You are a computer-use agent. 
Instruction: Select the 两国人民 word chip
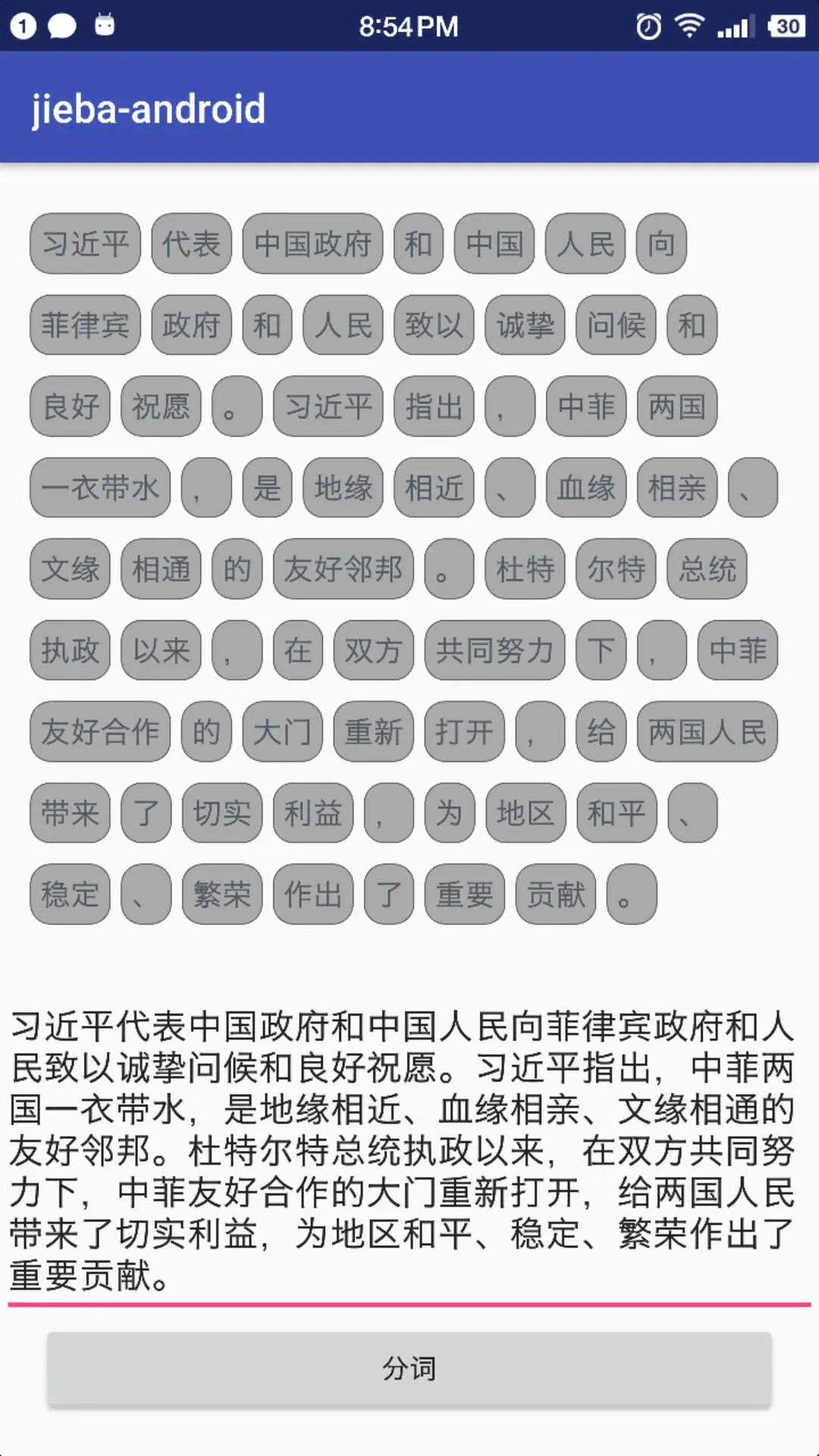707,731
